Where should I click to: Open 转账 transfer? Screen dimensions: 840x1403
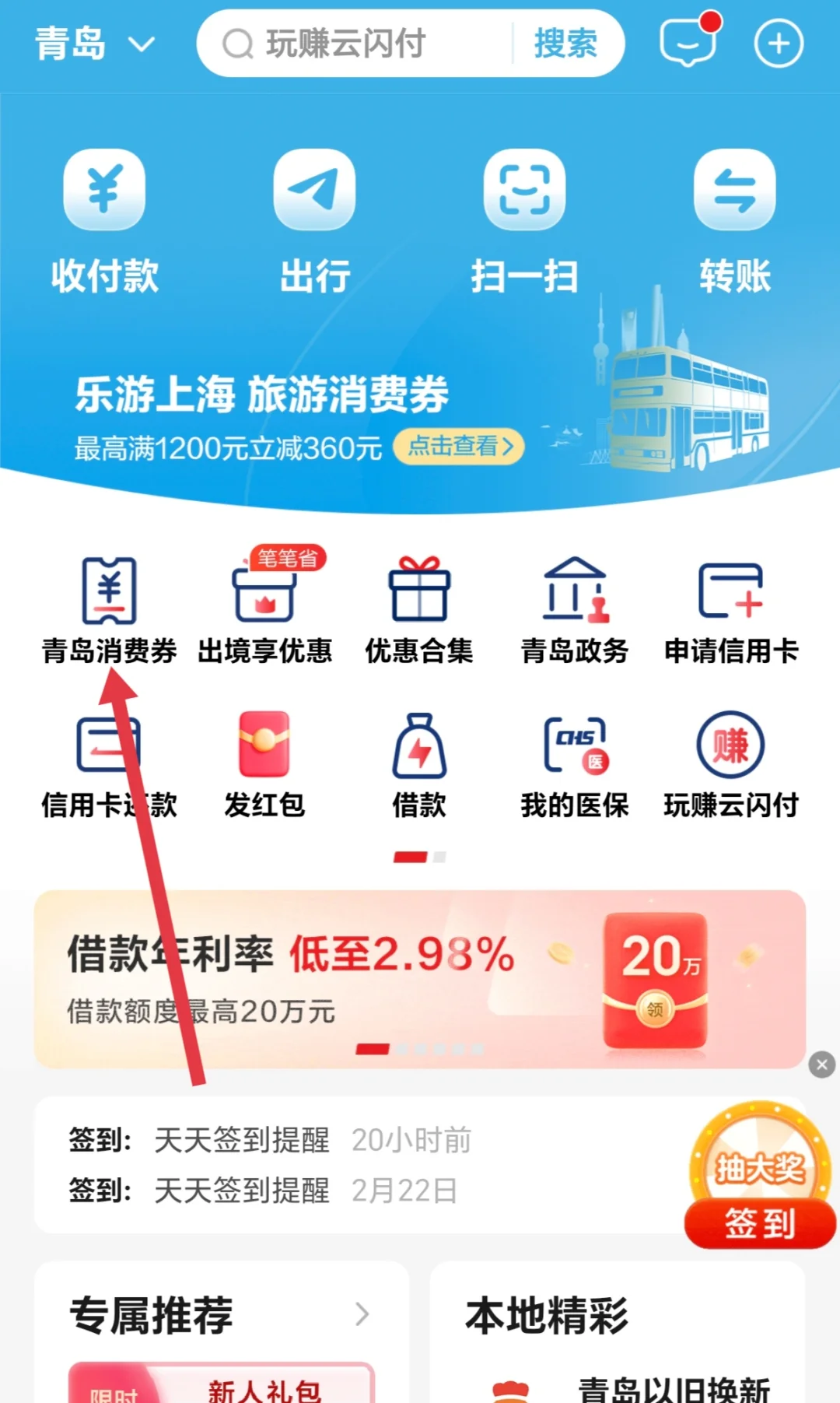click(x=734, y=222)
